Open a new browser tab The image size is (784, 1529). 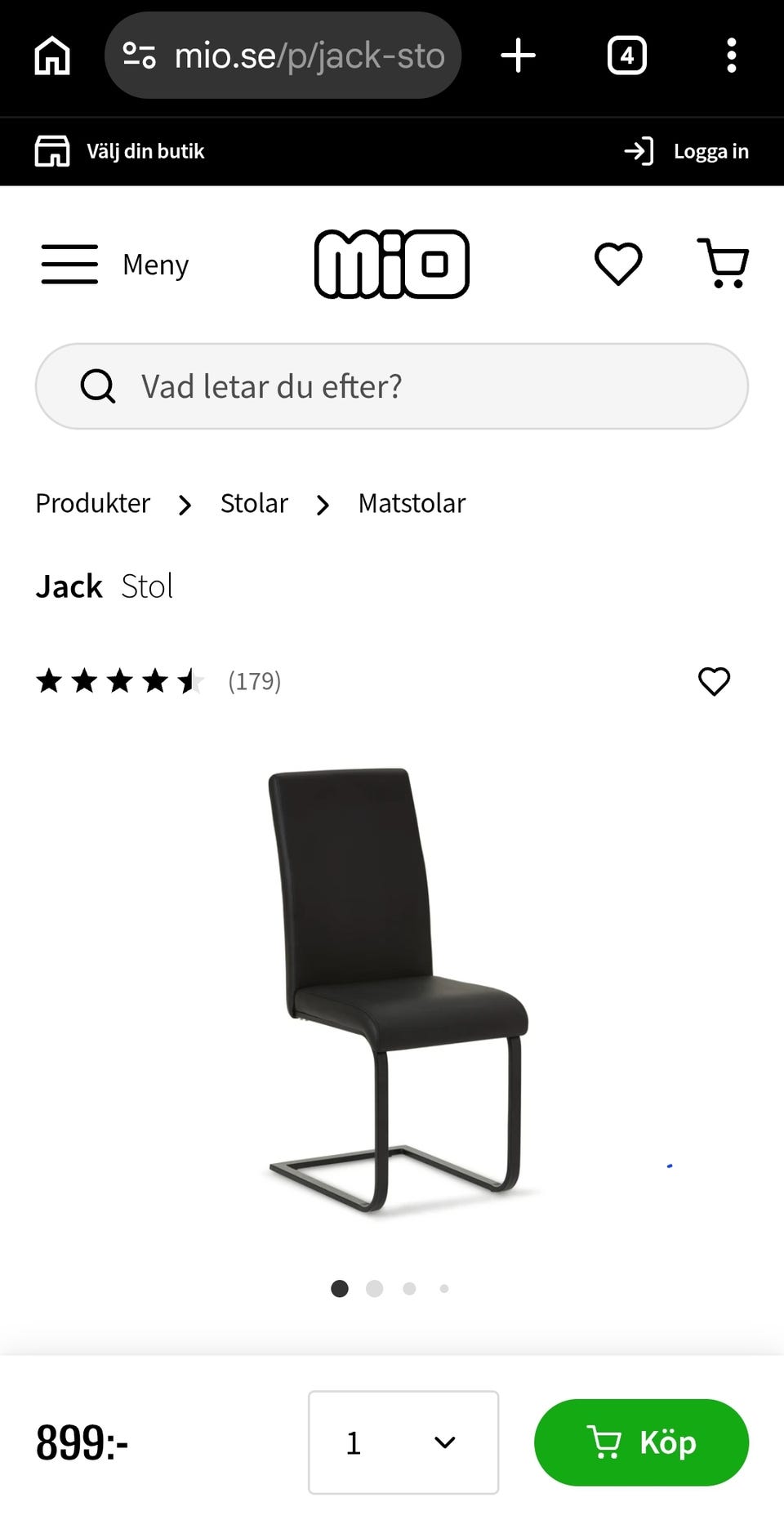point(519,55)
